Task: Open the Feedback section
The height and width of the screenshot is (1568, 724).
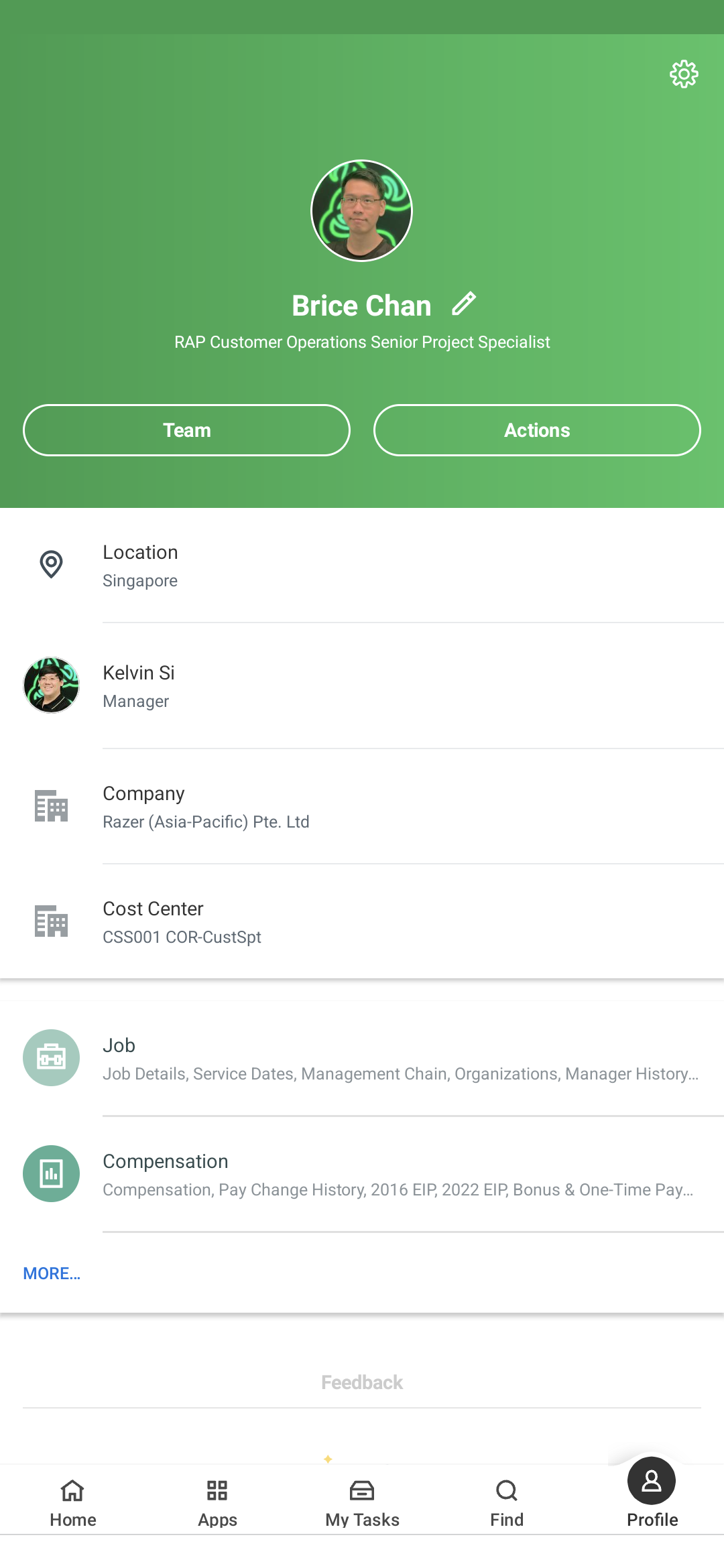Action: tap(362, 1382)
